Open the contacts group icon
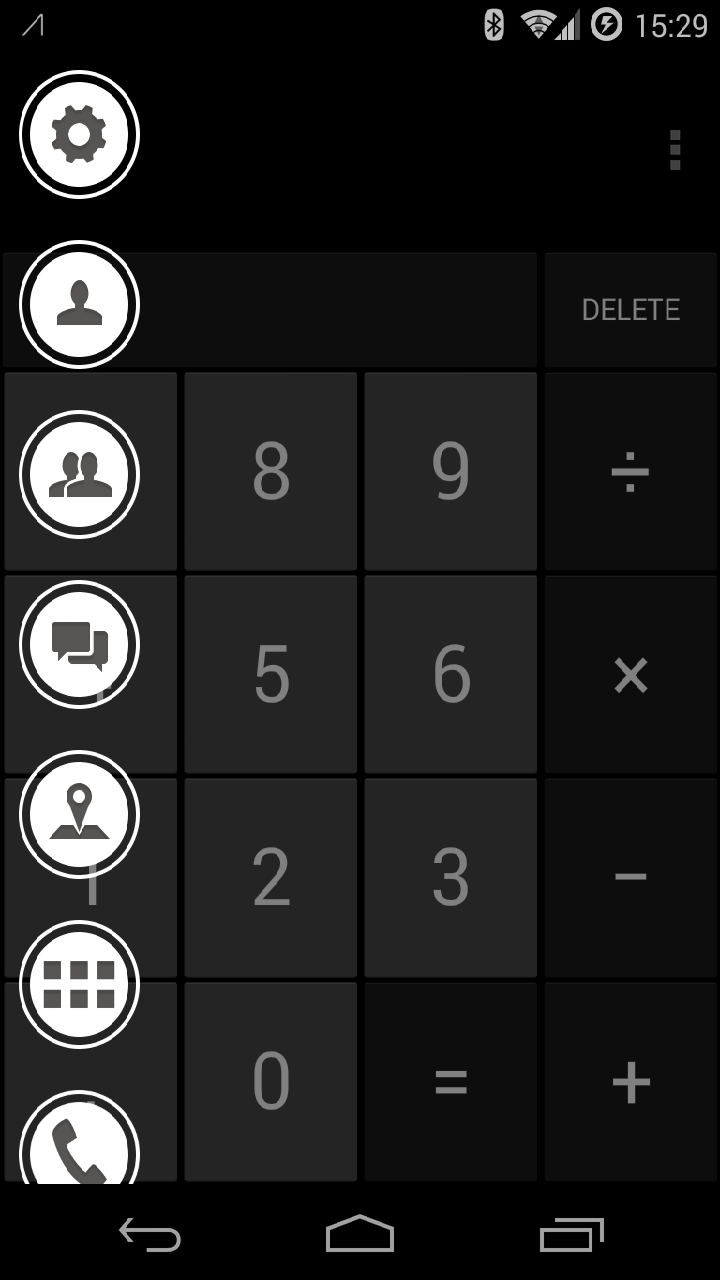Screen dimensions: 720x1280 79,473
